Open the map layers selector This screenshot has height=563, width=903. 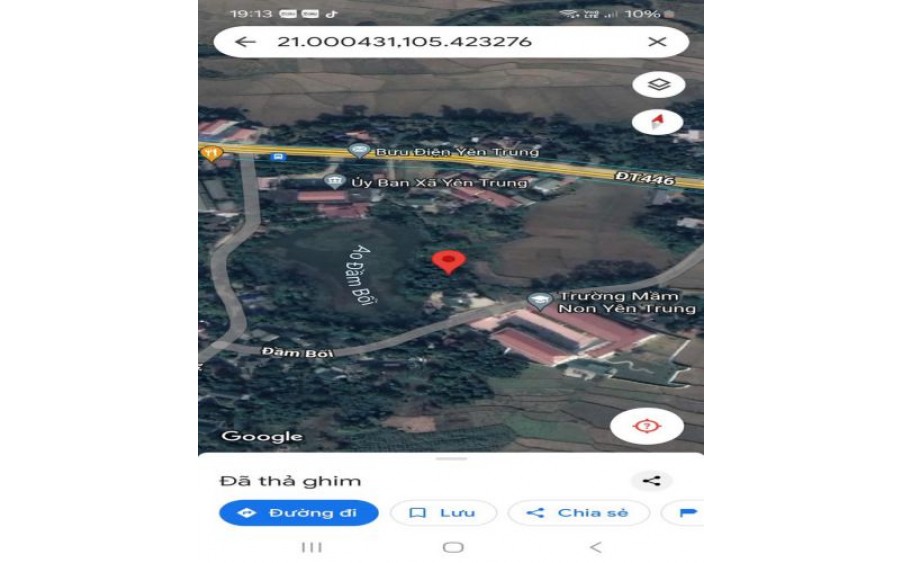coord(658,85)
